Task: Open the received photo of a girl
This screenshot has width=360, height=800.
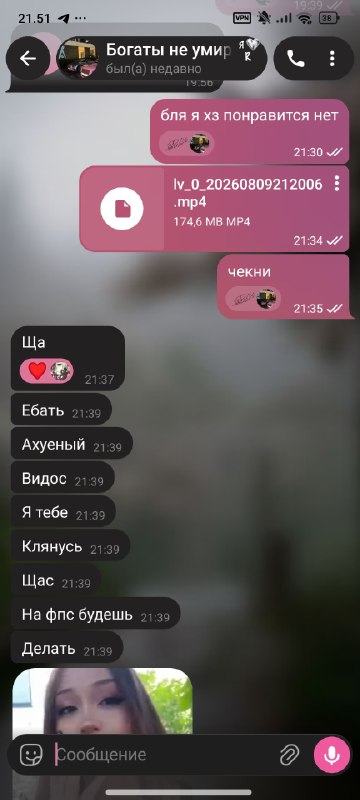Action: tap(102, 701)
